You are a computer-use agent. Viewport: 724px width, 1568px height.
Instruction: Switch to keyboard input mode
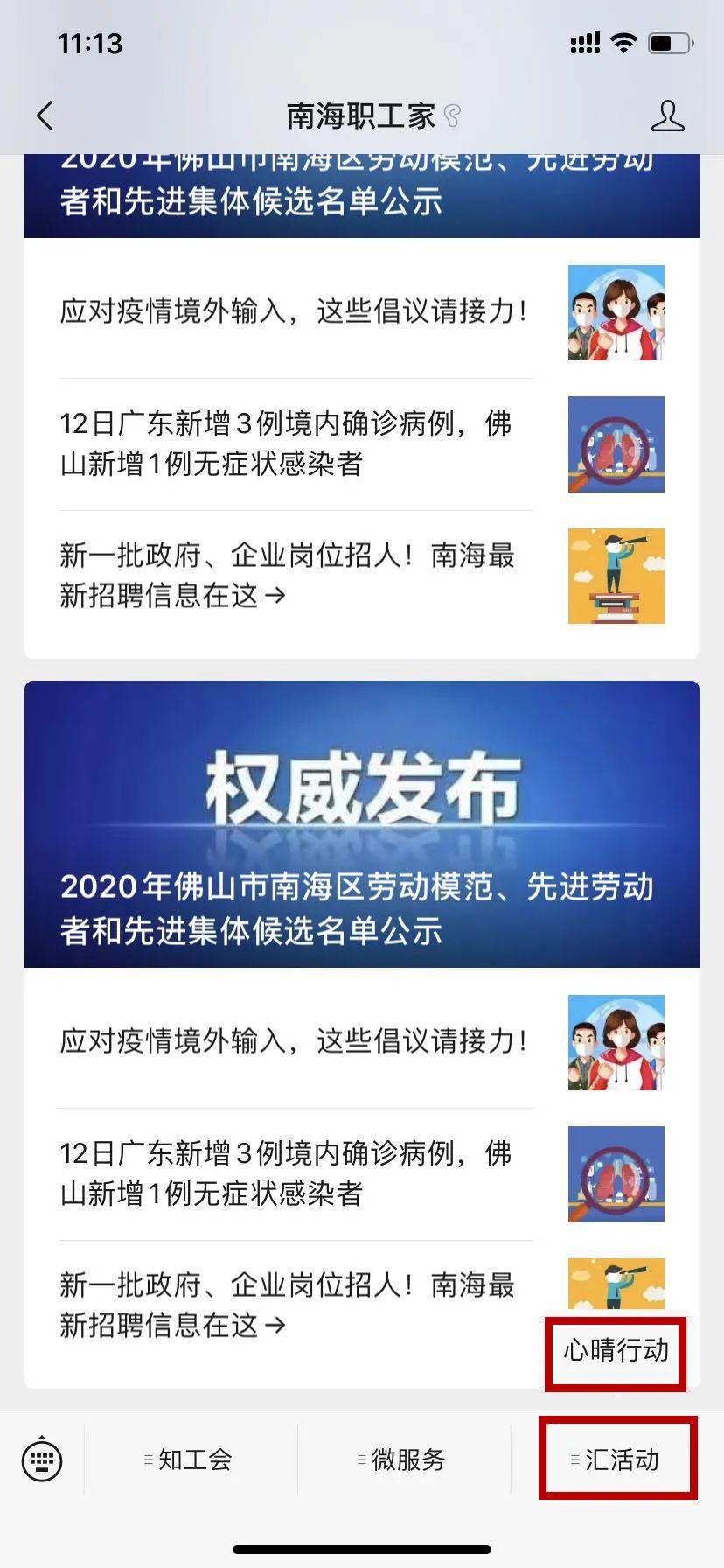click(x=42, y=1459)
